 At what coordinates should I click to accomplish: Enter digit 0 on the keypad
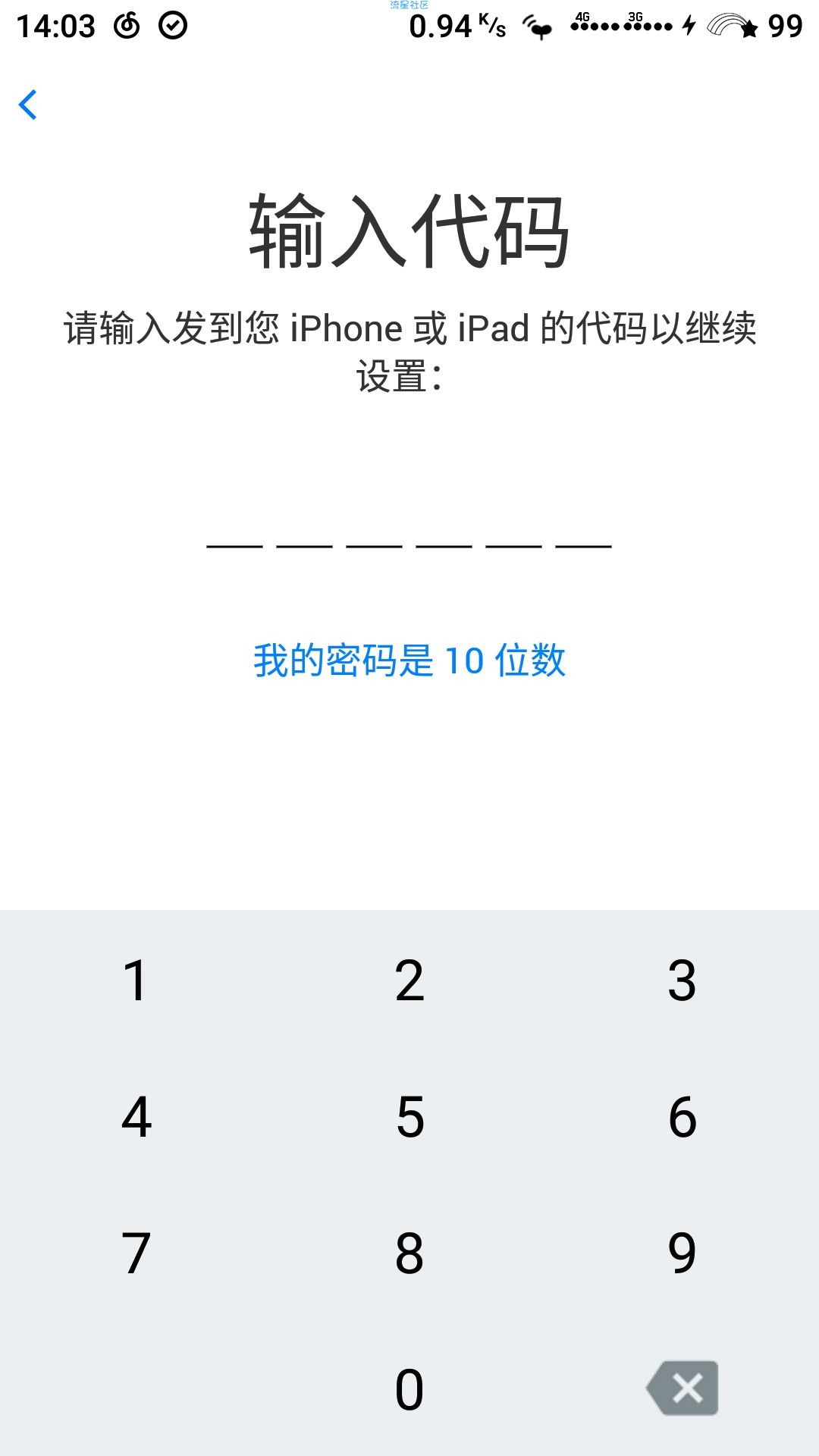409,1389
